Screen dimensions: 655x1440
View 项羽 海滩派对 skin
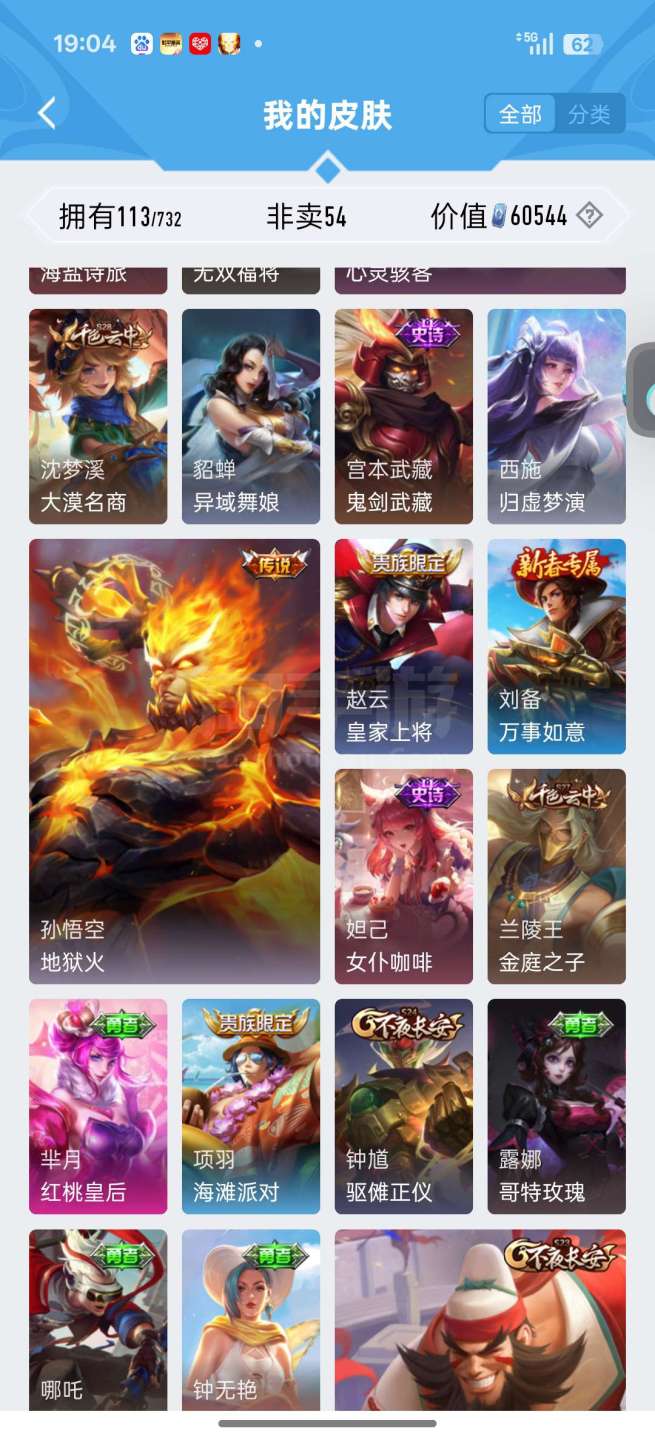pyautogui.click(x=251, y=1107)
